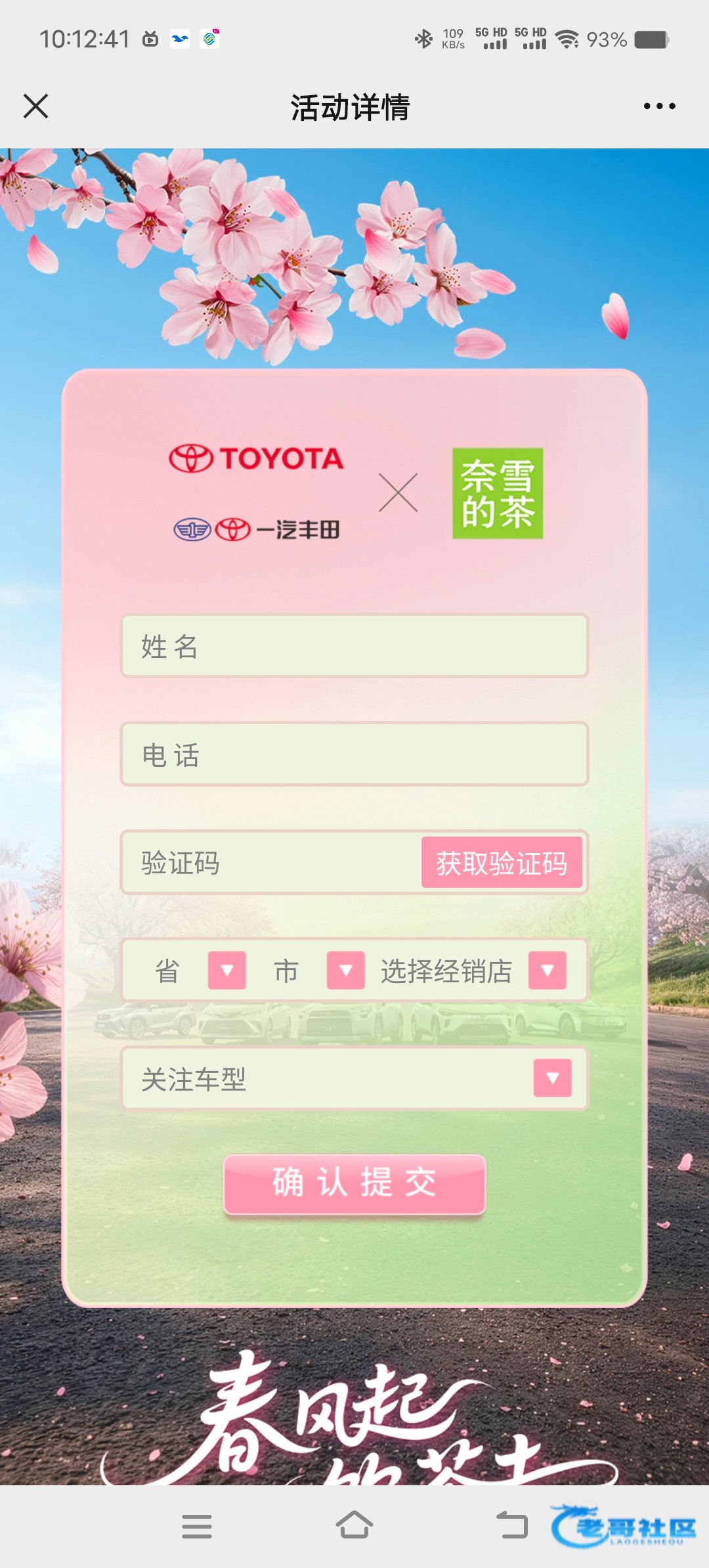Select the 验证码 input field
Viewport: 709px width, 1568px height.
click(x=270, y=862)
